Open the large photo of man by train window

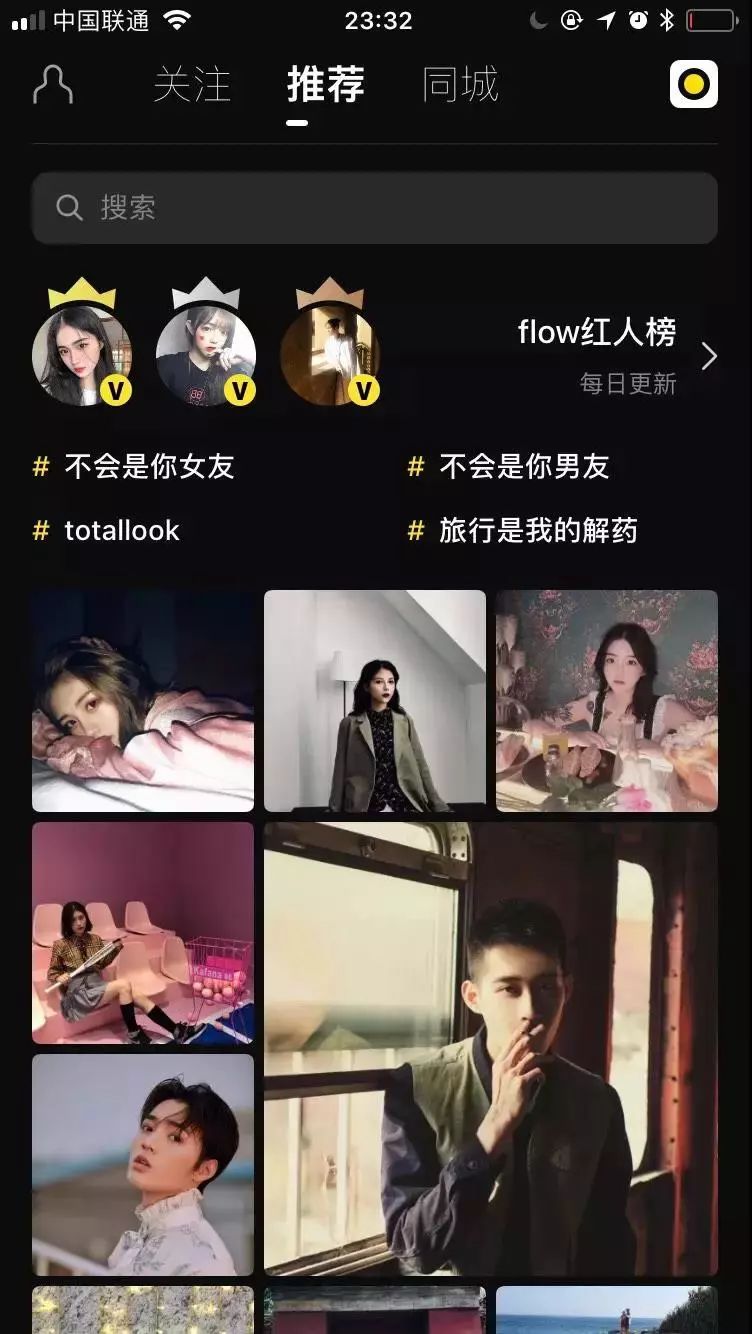[490, 1048]
